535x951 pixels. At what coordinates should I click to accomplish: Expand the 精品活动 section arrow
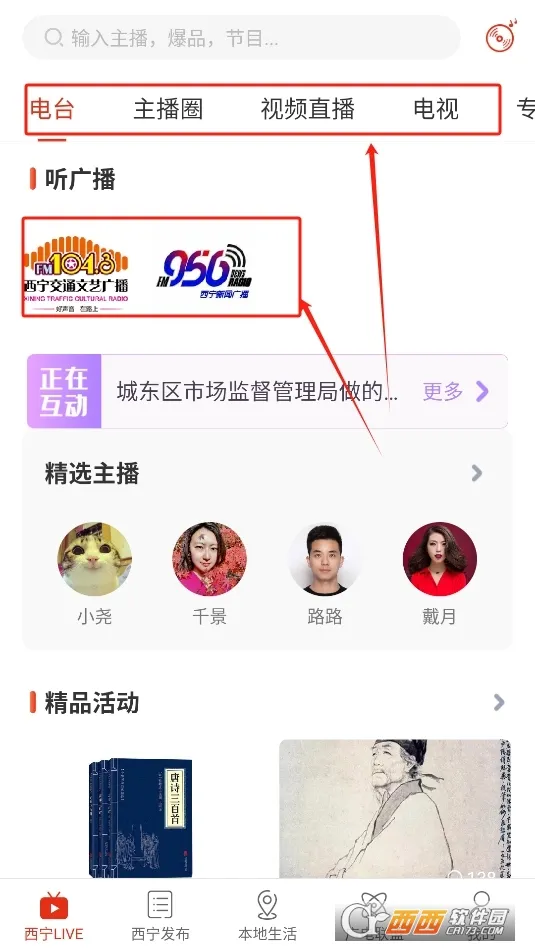click(x=499, y=702)
